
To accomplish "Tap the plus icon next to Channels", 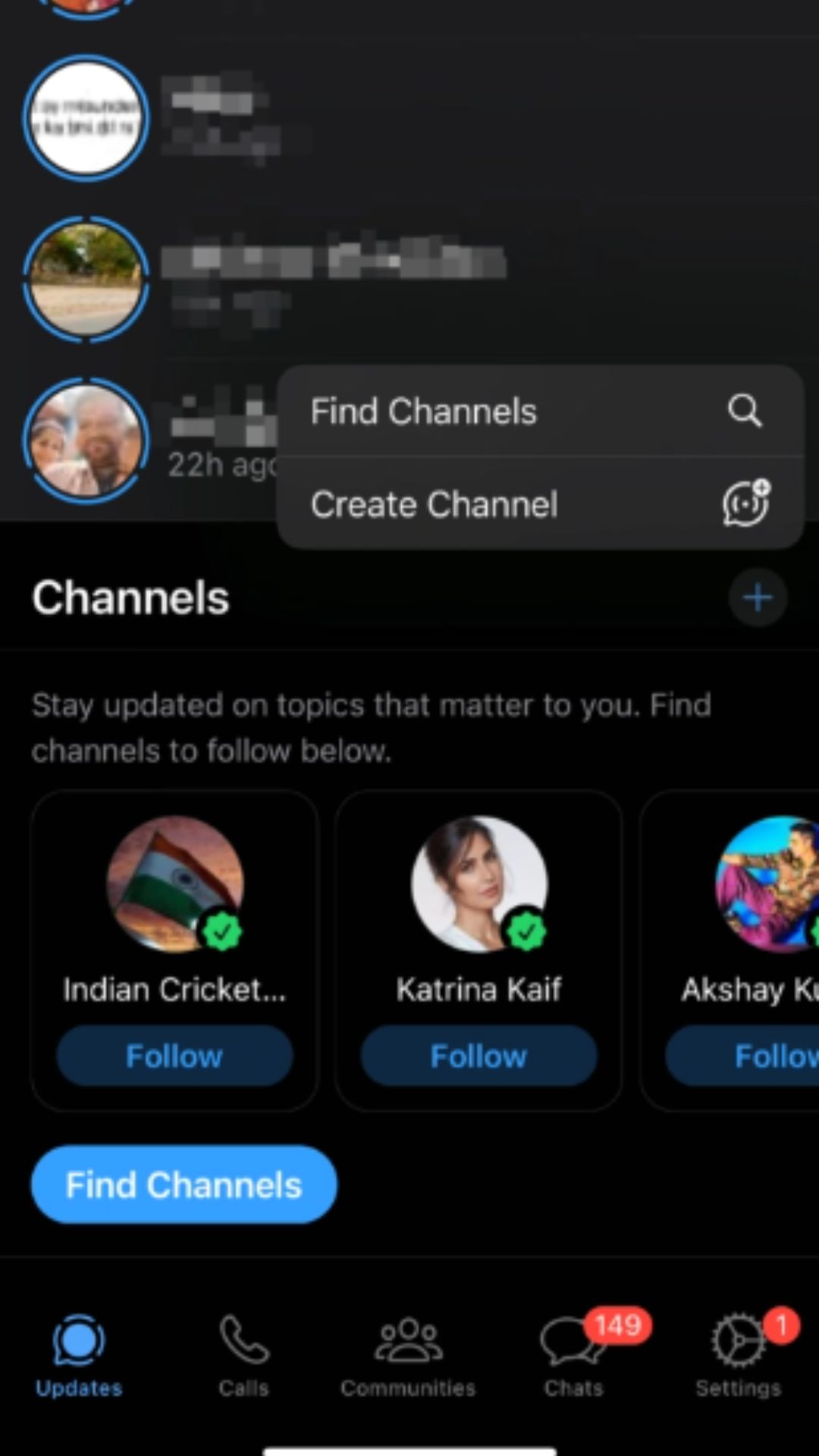I will point(758,598).
